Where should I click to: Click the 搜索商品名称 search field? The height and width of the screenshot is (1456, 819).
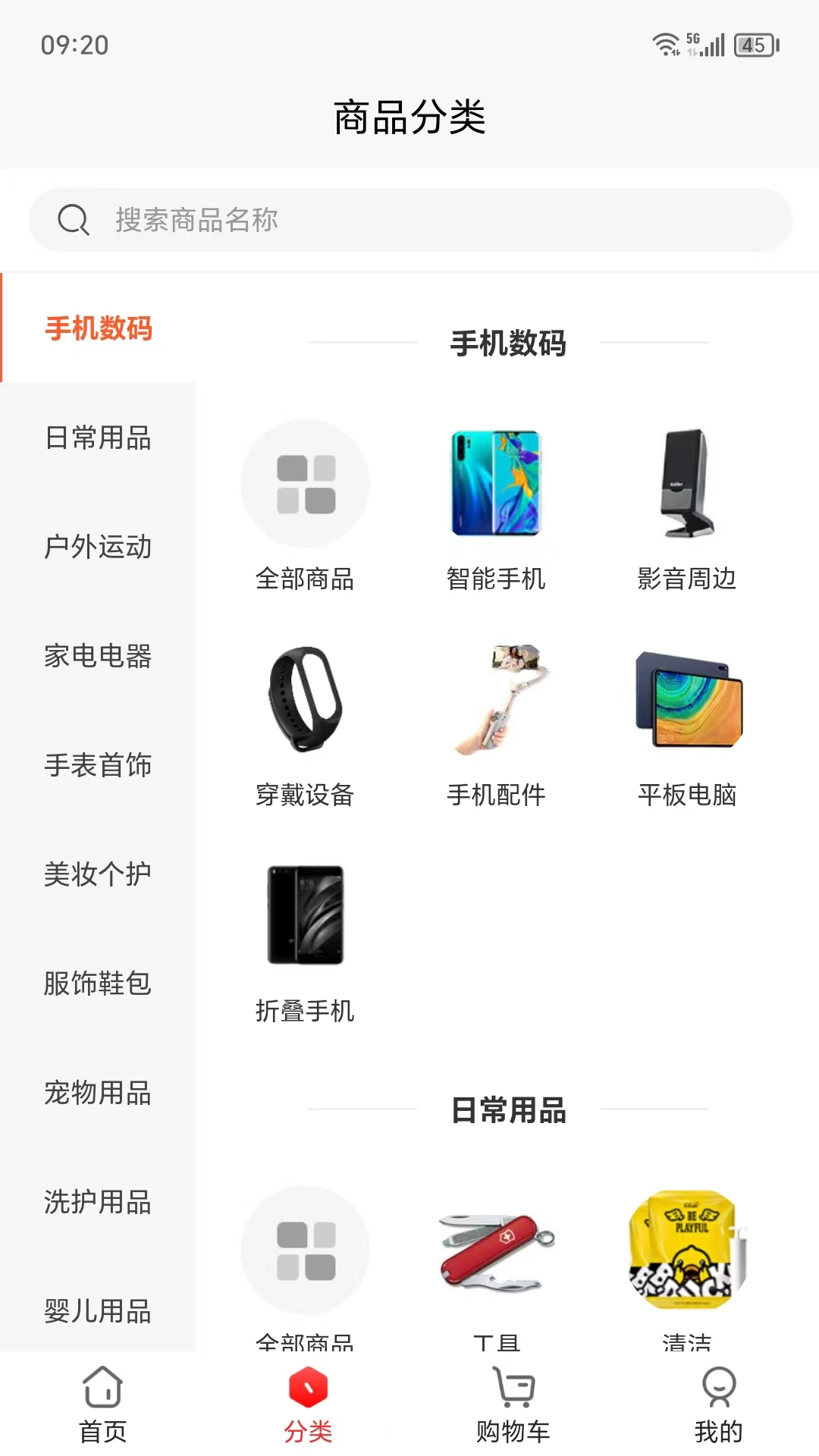[x=409, y=220]
